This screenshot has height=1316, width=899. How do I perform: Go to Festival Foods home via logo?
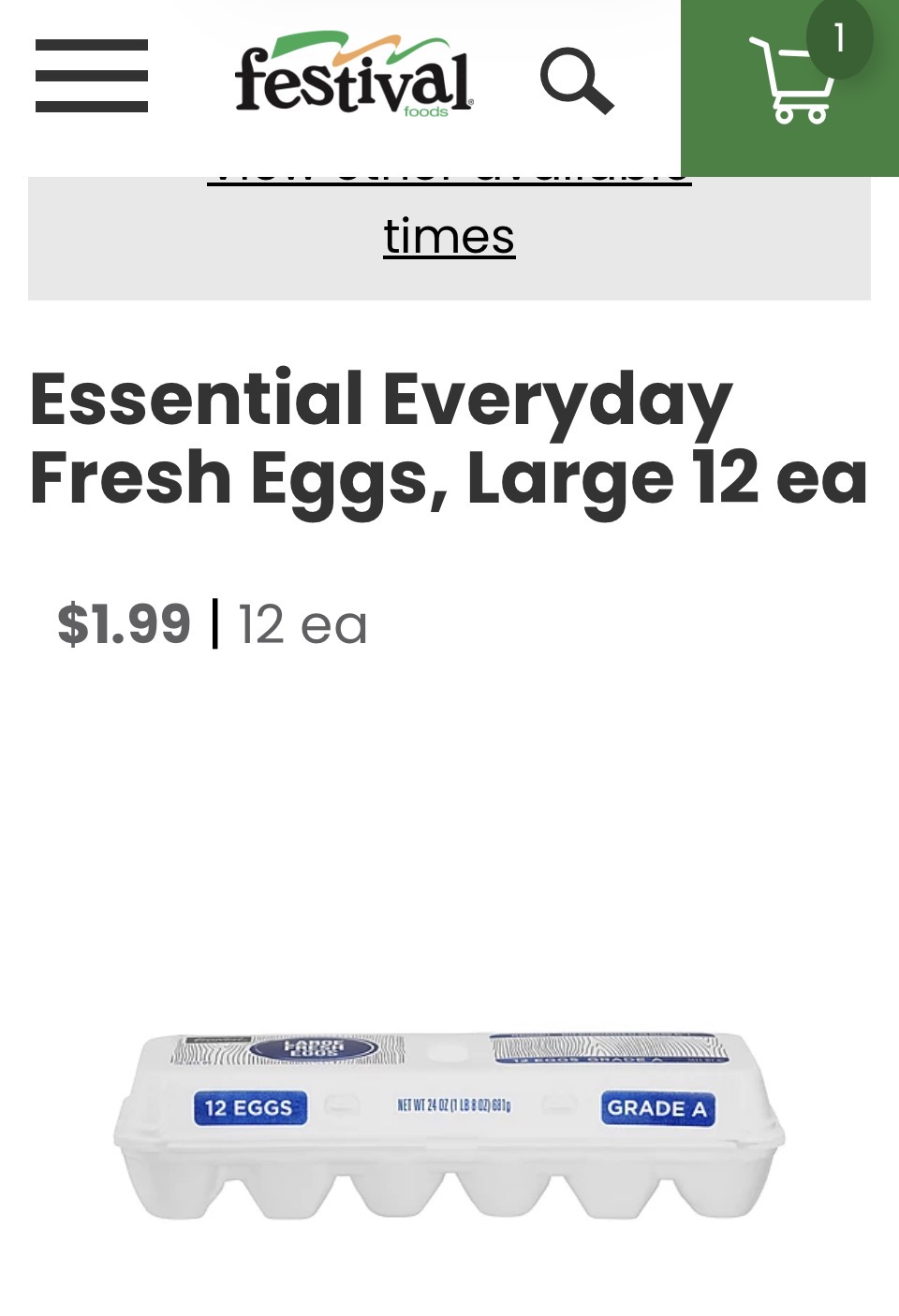pyautogui.click(x=354, y=76)
